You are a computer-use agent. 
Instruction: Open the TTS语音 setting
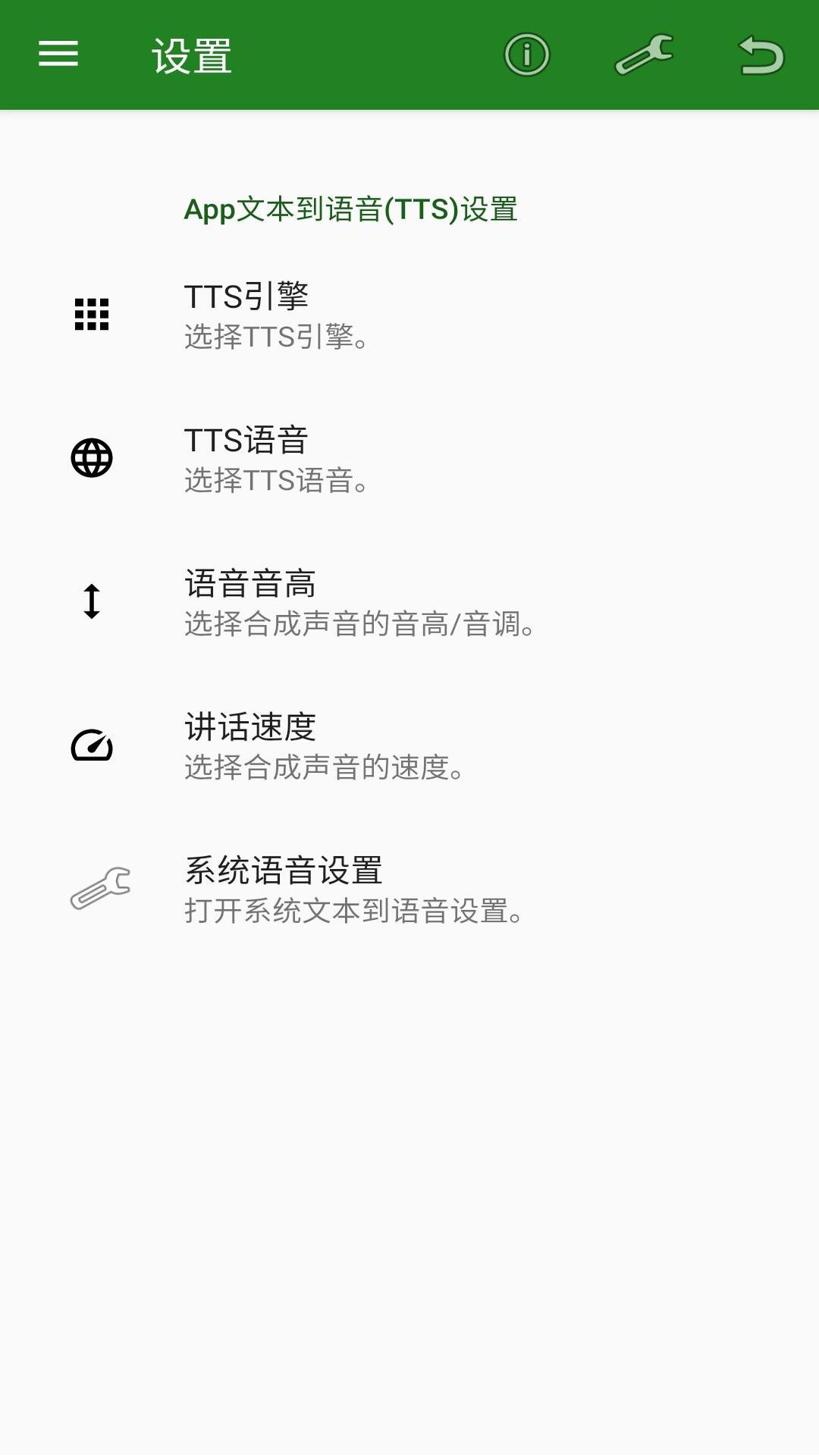point(246,438)
